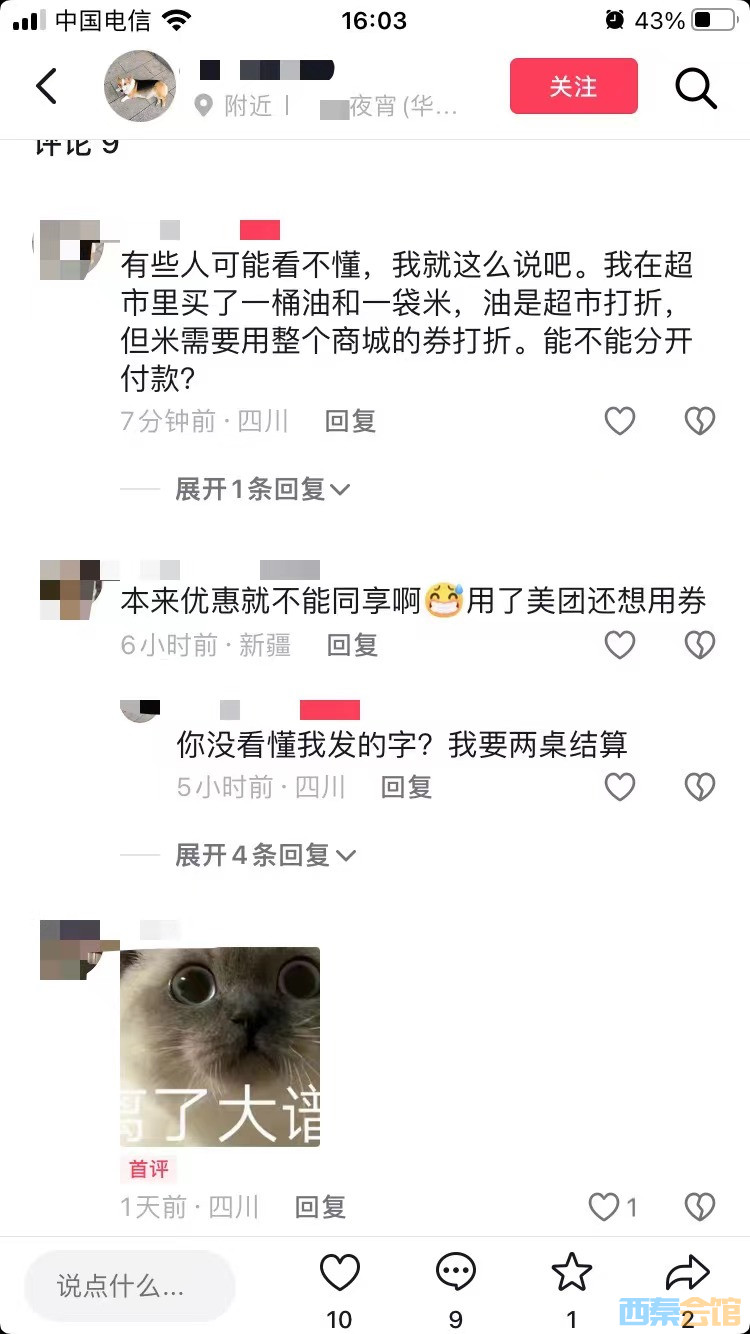Like the post with bottom heart icon

(340, 1274)
